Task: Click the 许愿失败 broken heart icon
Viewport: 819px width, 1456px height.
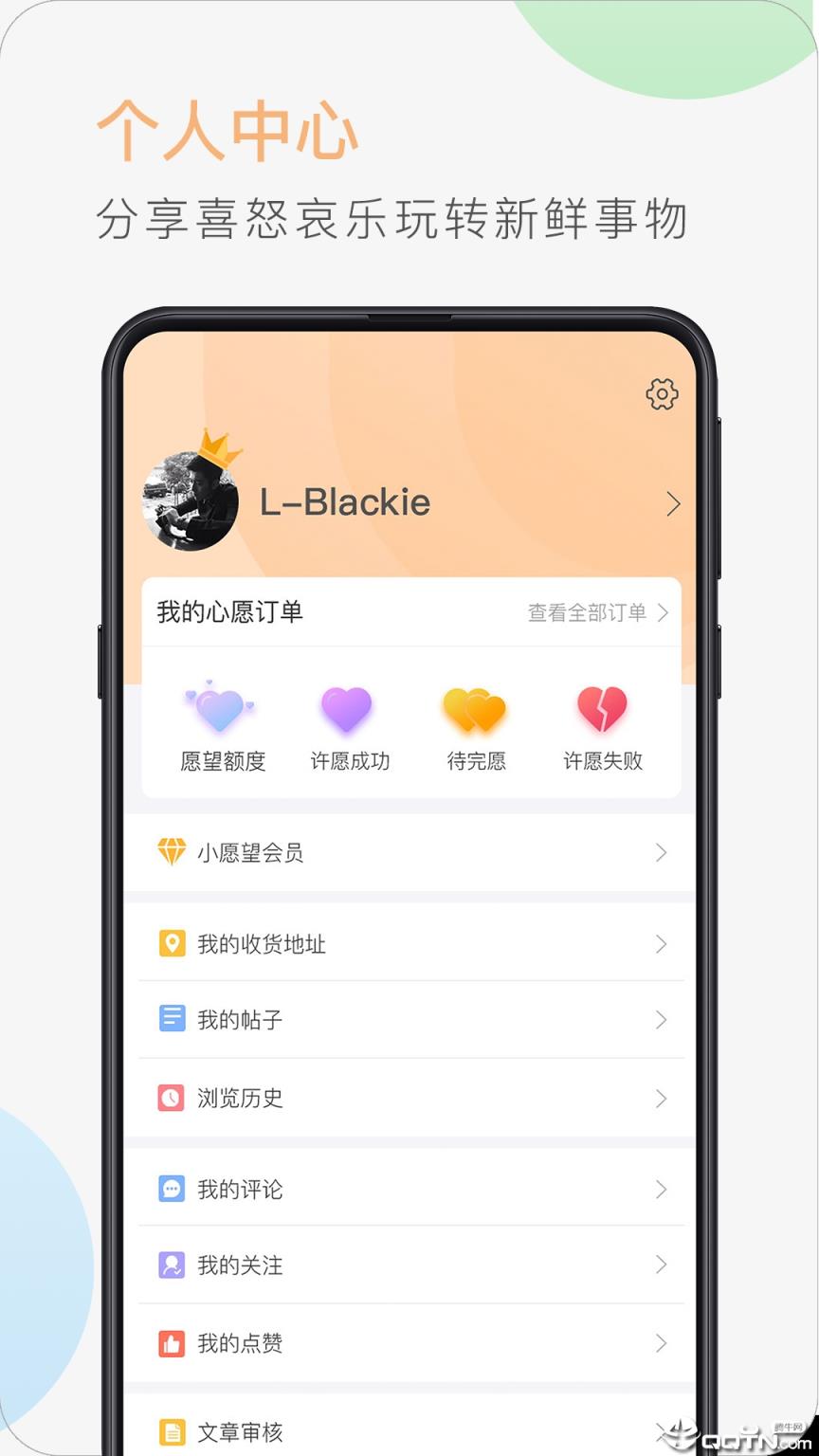Action: (603, 709)
